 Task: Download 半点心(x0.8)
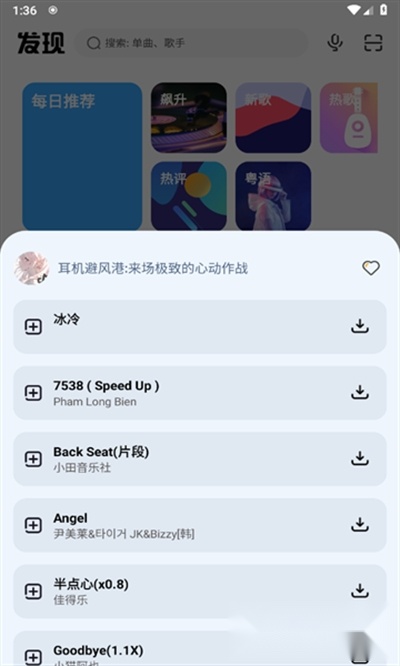pyautogui.click(x=360, y=591)
